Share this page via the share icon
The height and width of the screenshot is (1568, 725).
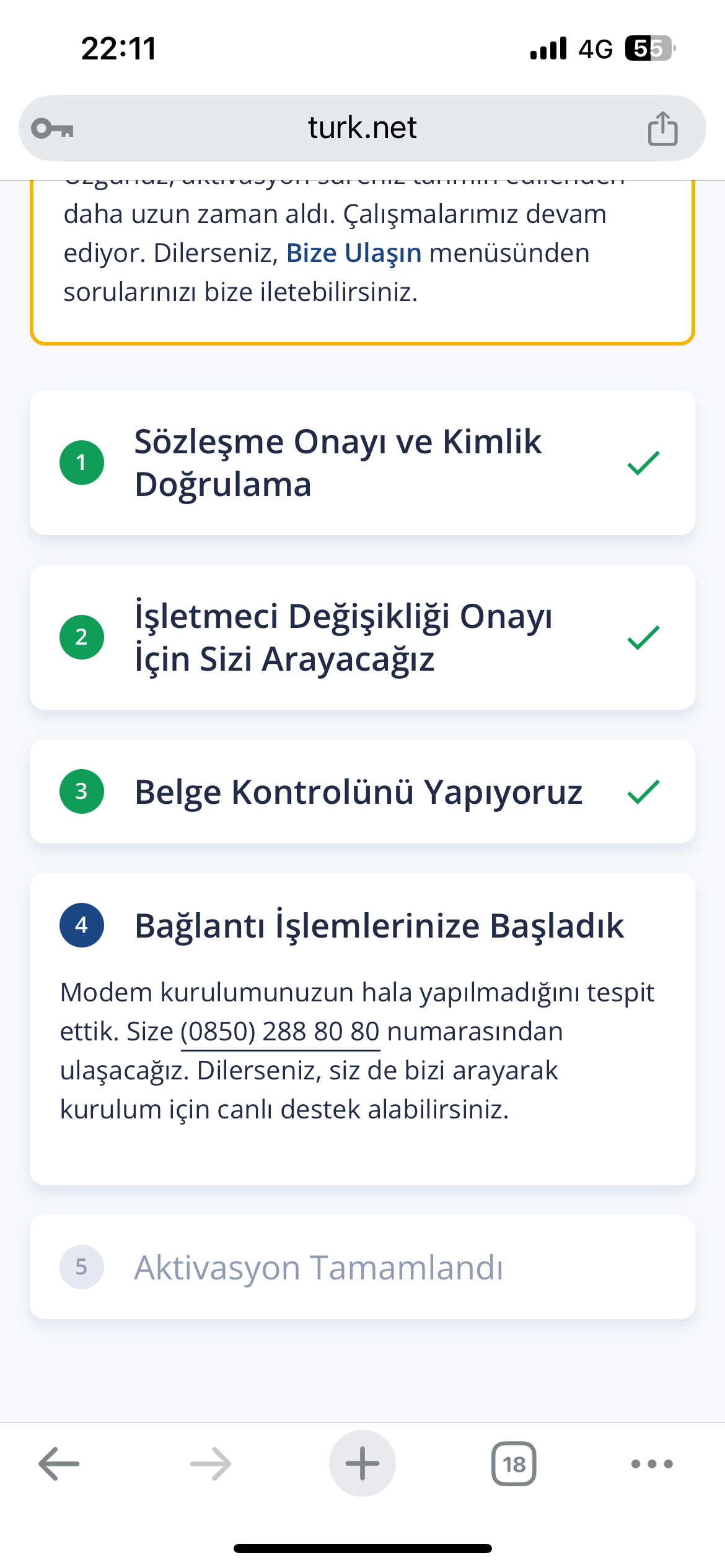click(662, 128)
